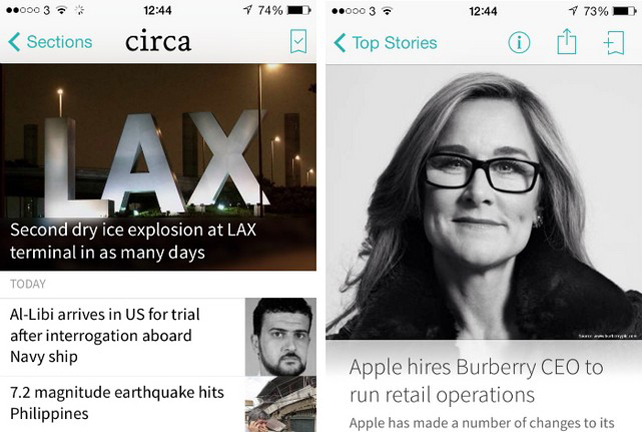Open the bookmarked stories icon

[x=298, y=42]
